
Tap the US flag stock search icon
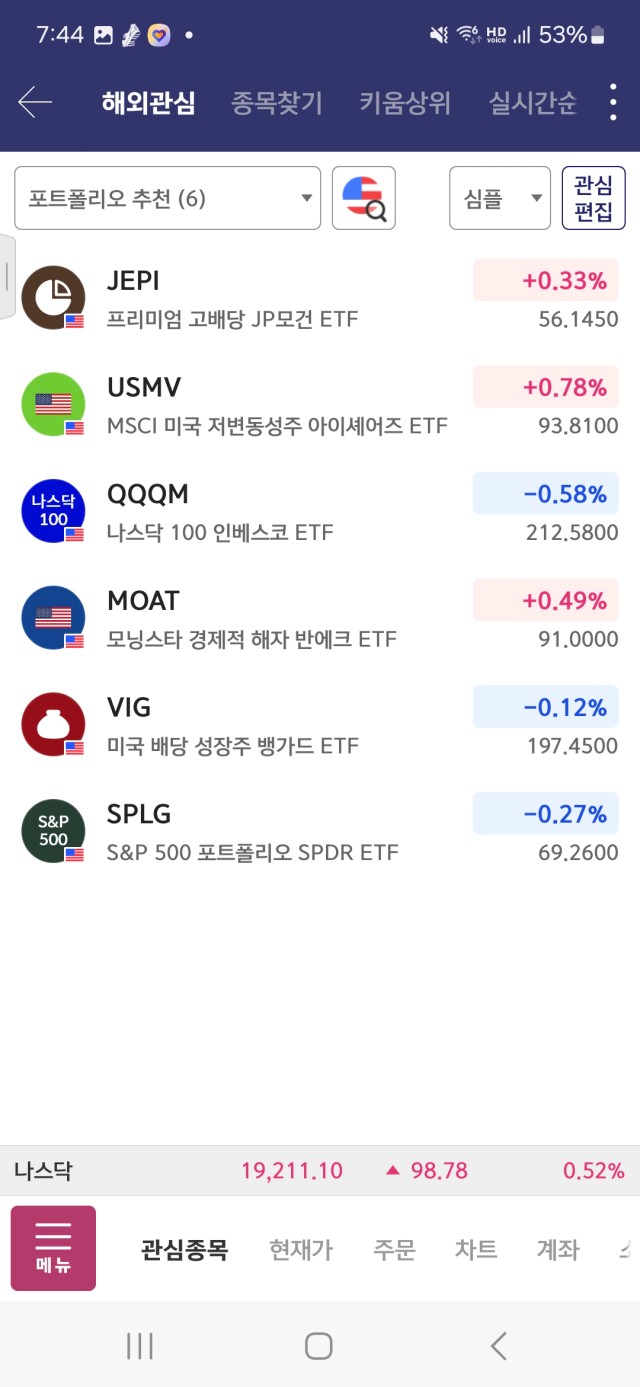[x=364, y=198]
